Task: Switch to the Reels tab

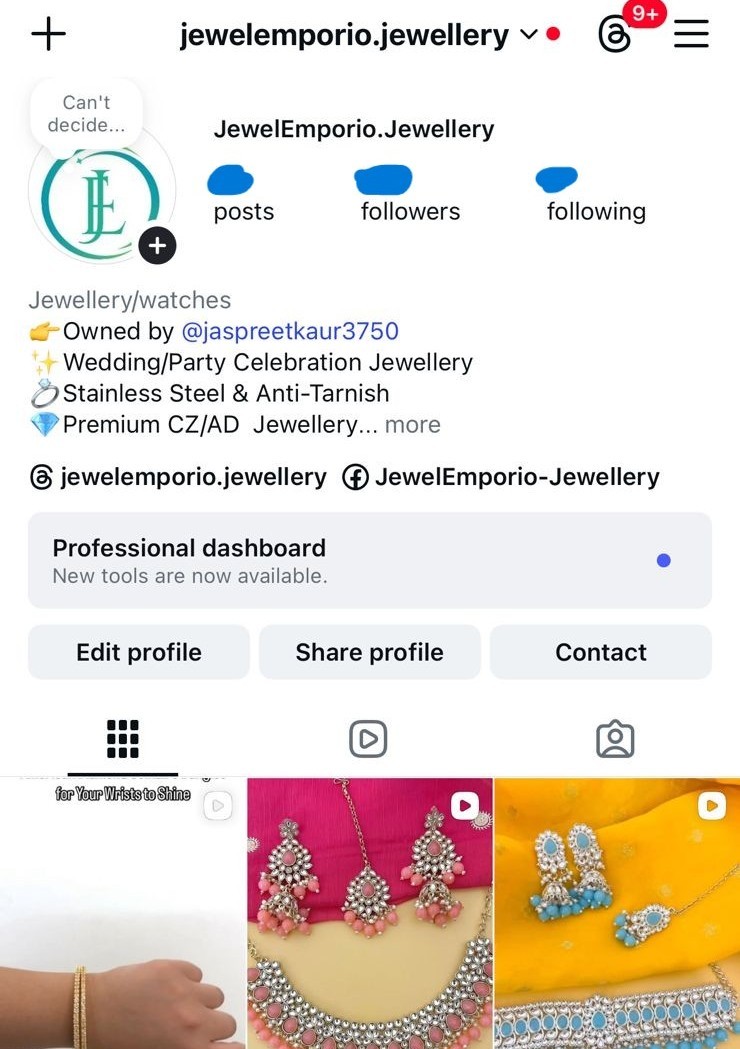Action: click(368, 739)
